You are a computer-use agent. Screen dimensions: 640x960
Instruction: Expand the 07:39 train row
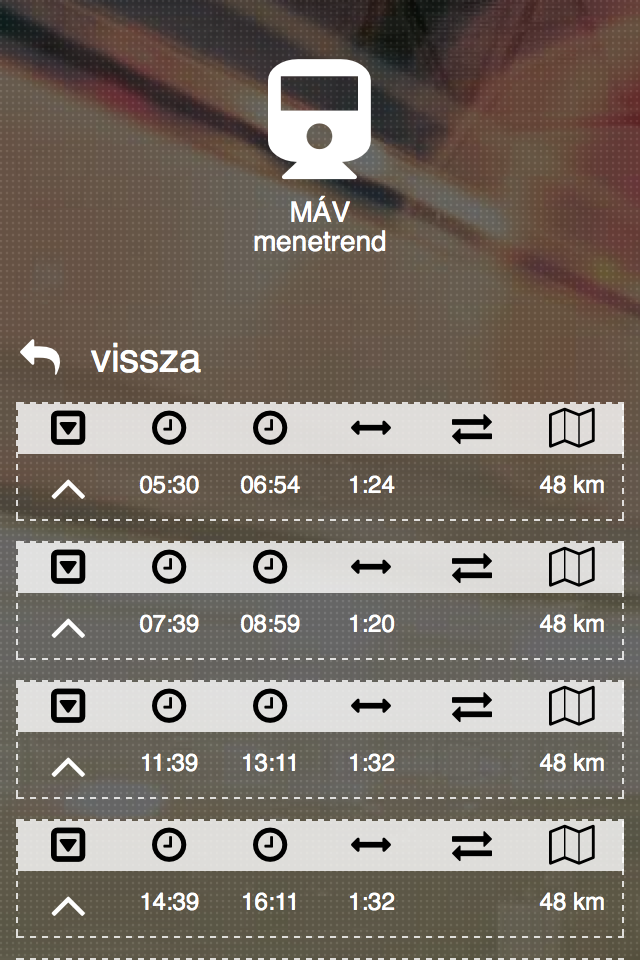(68, 627)
